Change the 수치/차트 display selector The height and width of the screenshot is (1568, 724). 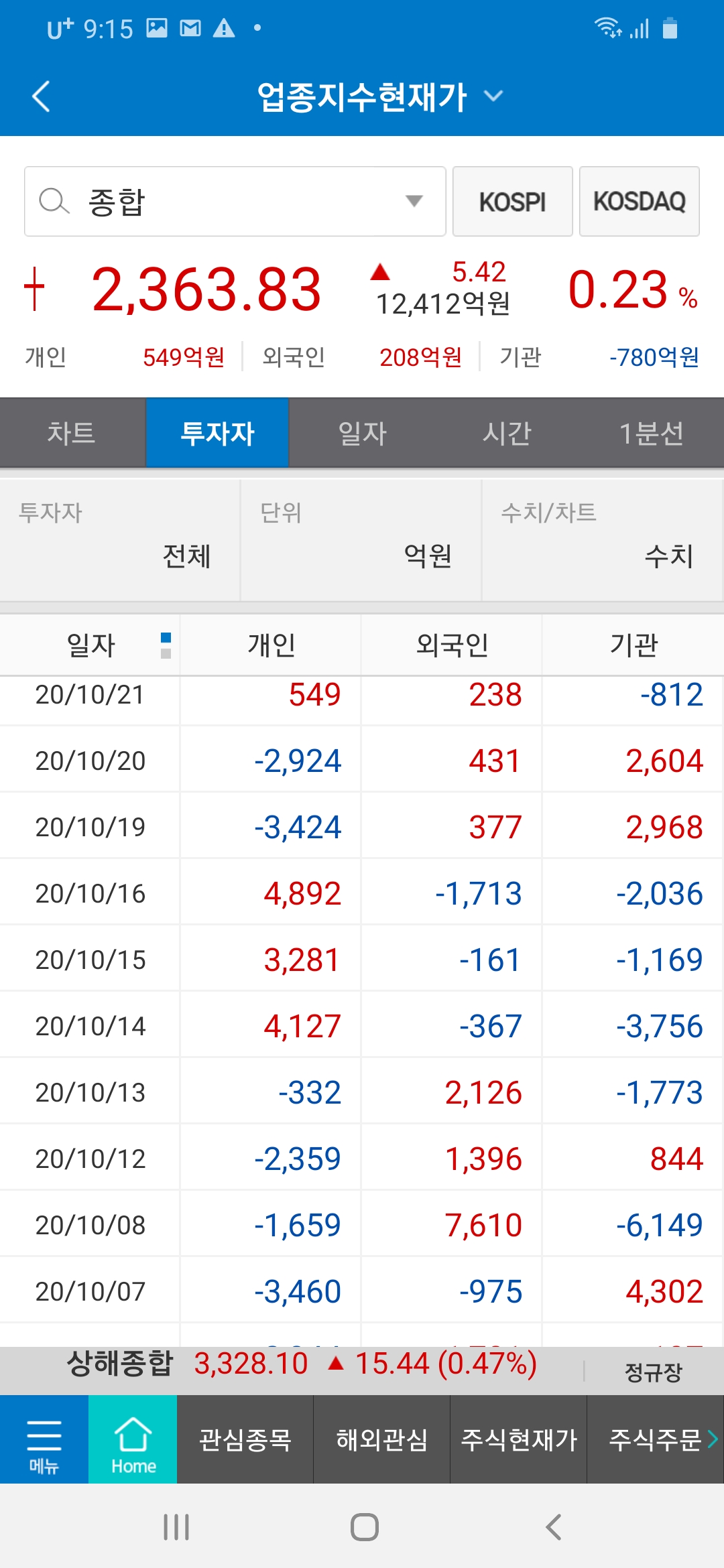coord(601,541)
